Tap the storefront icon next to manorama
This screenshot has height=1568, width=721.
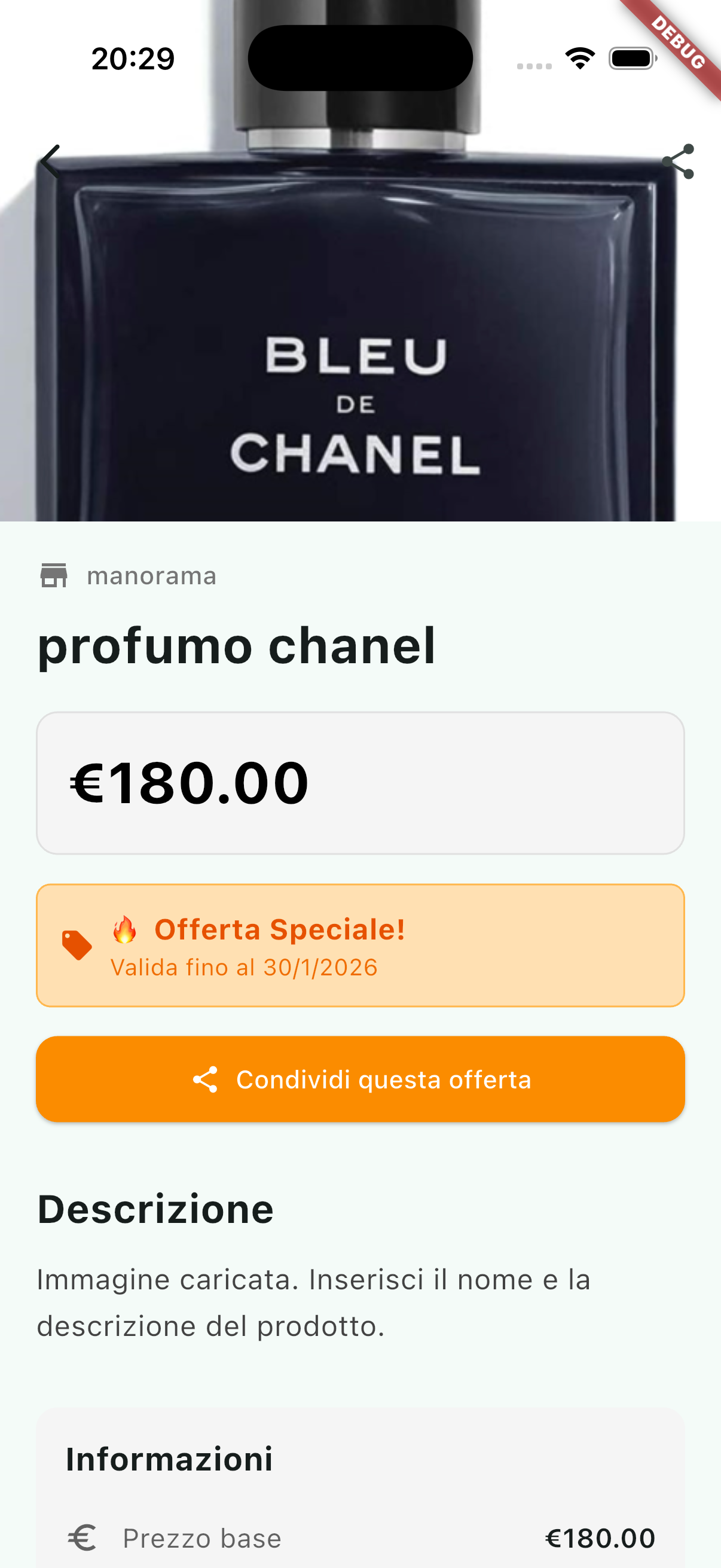(x=56, y=576)
